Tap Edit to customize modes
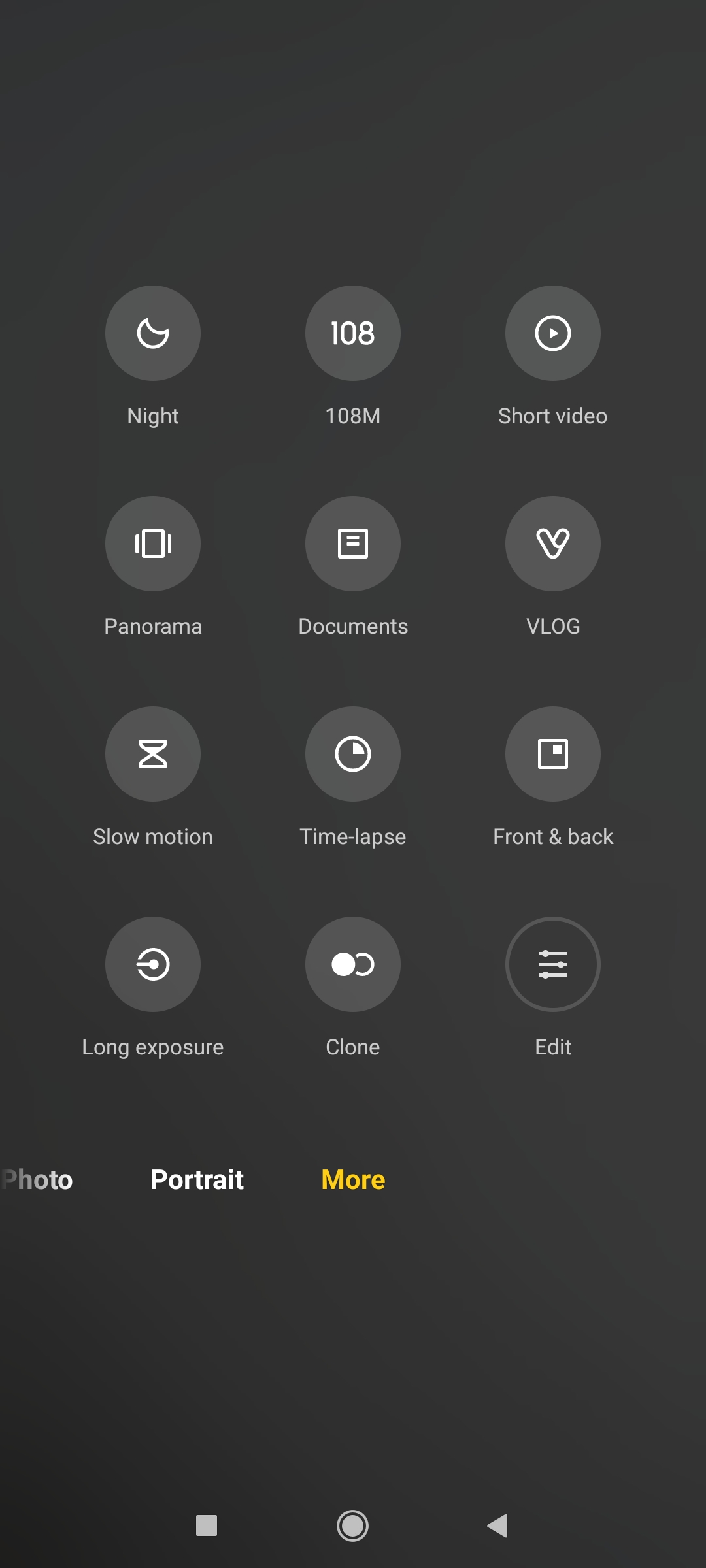Screen dimensions: 706x1568 pos(553,964)
